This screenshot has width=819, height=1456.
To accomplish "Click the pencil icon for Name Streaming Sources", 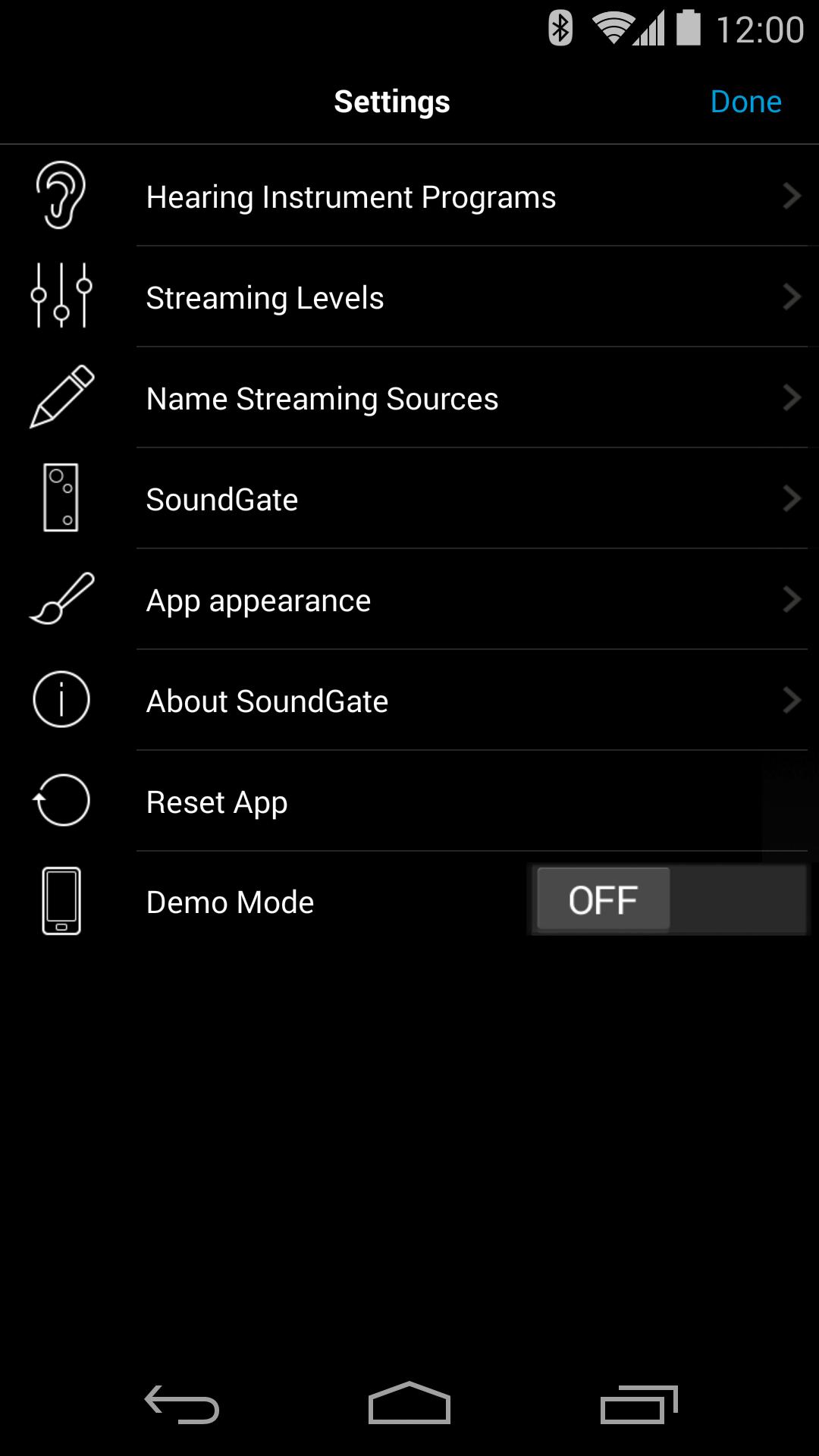I will (61, 397).
